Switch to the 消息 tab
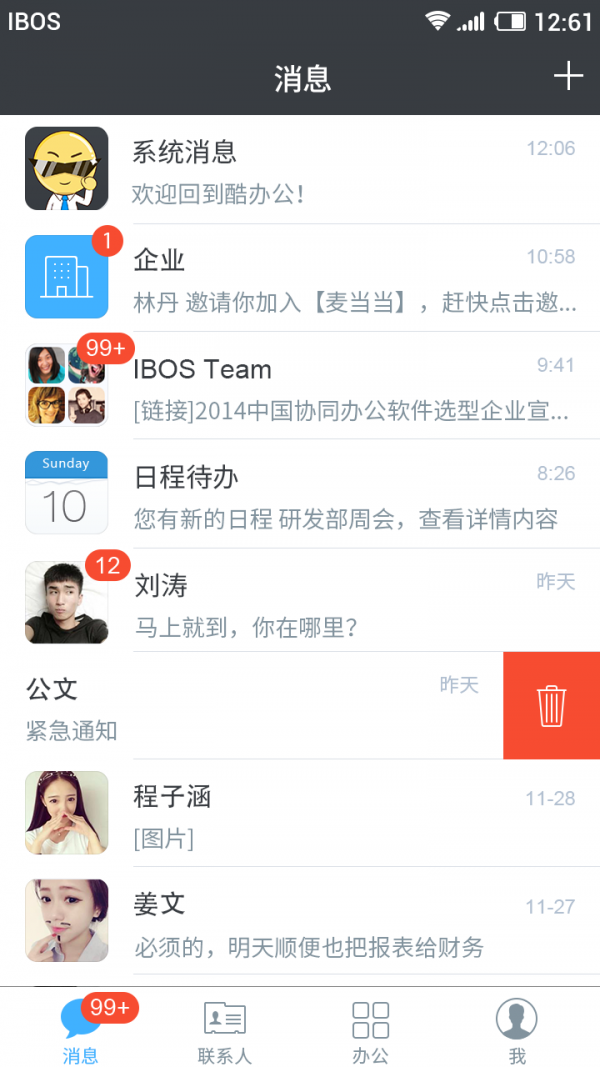This screenshot has height=1067, width=600. click(80, 1028)
